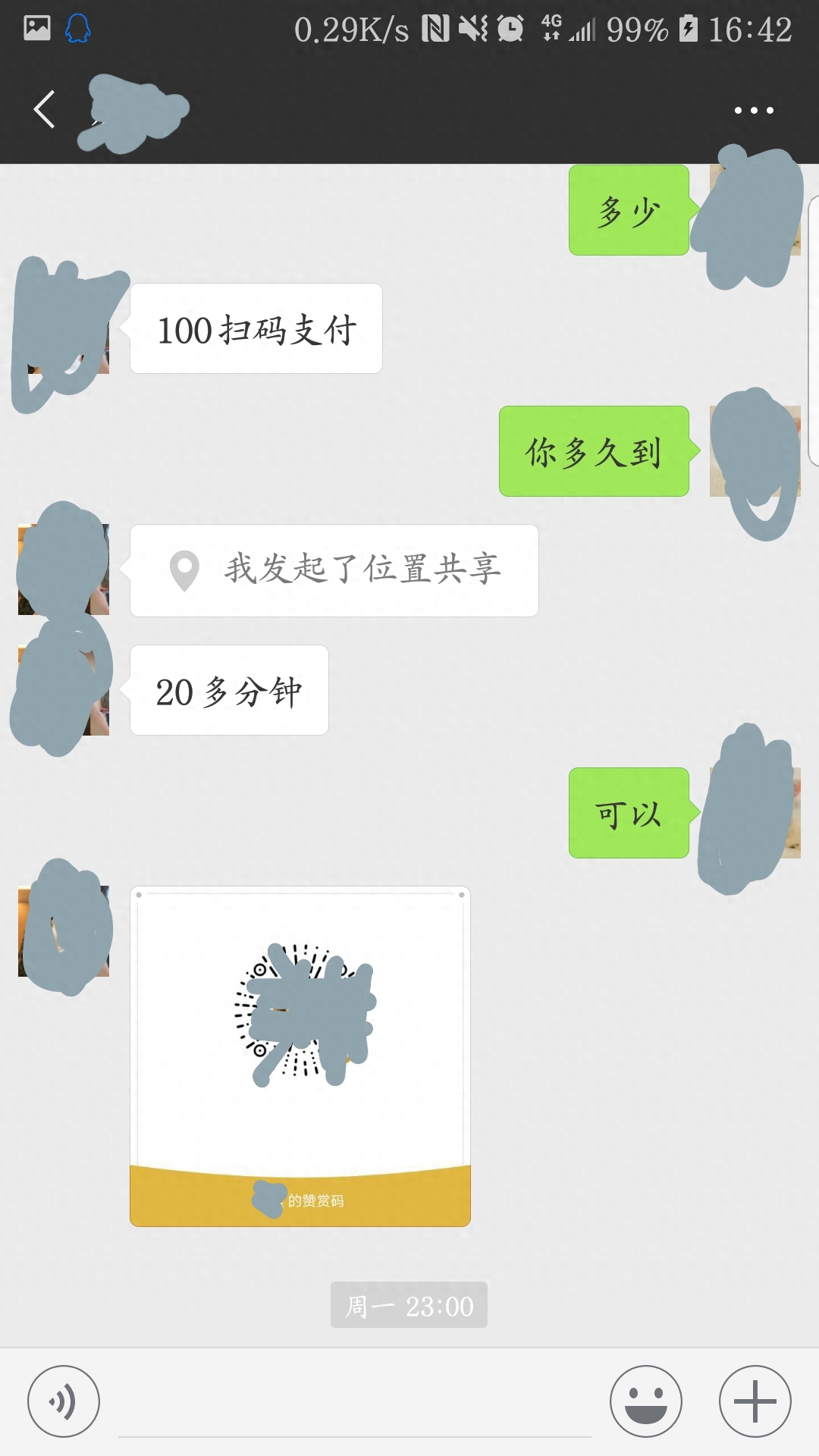Switch to voice message input
This screenshot has width=819, height=1456.
coord(64,1401)
